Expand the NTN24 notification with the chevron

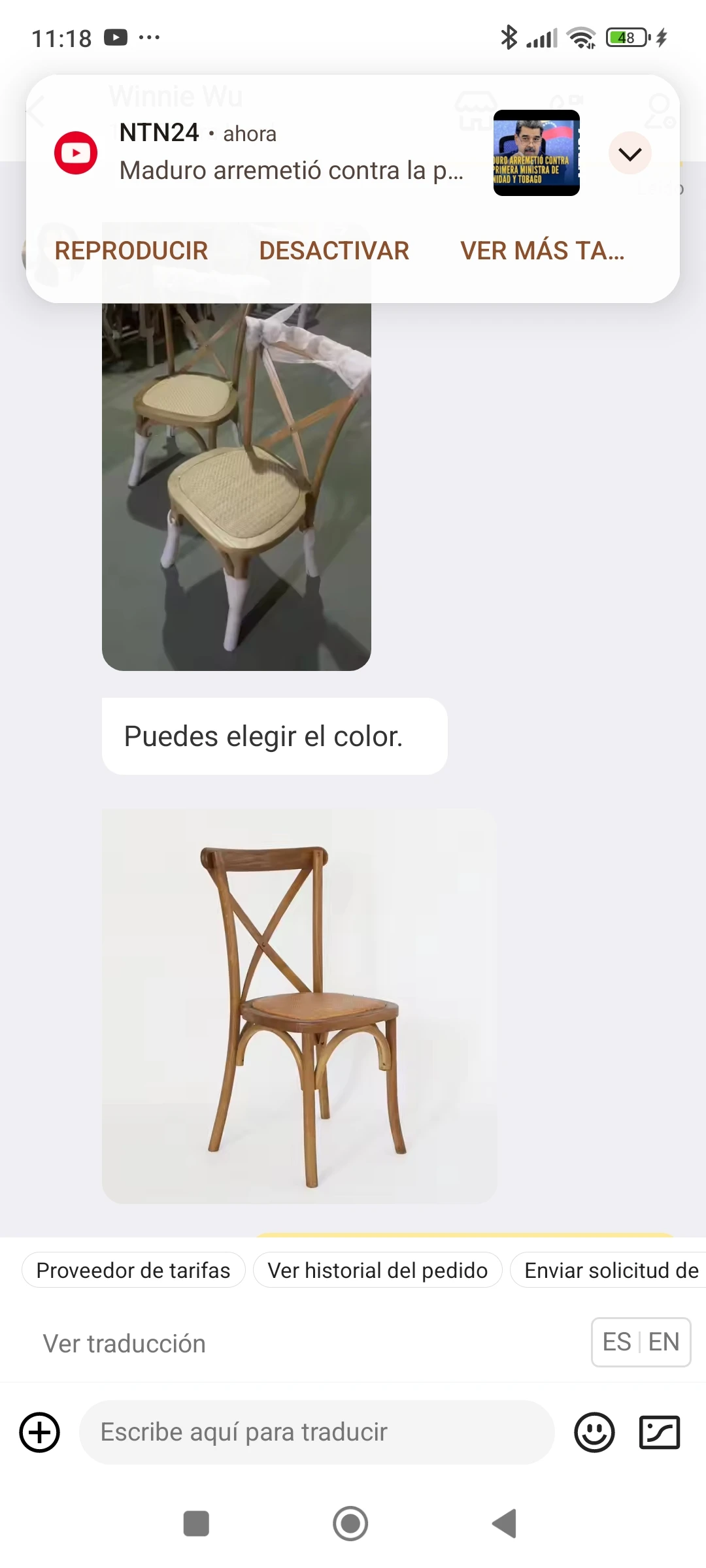click(x=630, y=154)
